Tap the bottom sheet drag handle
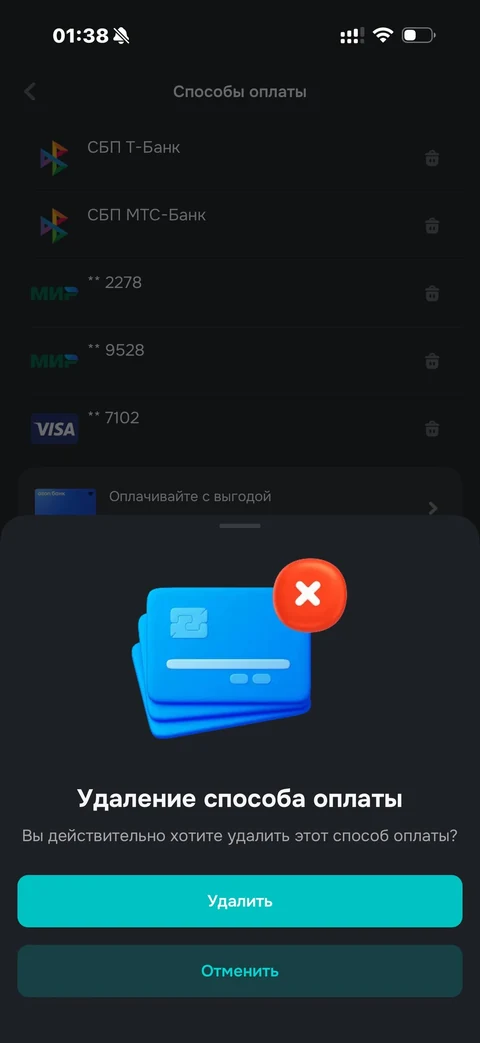Viewport: 480px width, 1043px height. (239, 525)
